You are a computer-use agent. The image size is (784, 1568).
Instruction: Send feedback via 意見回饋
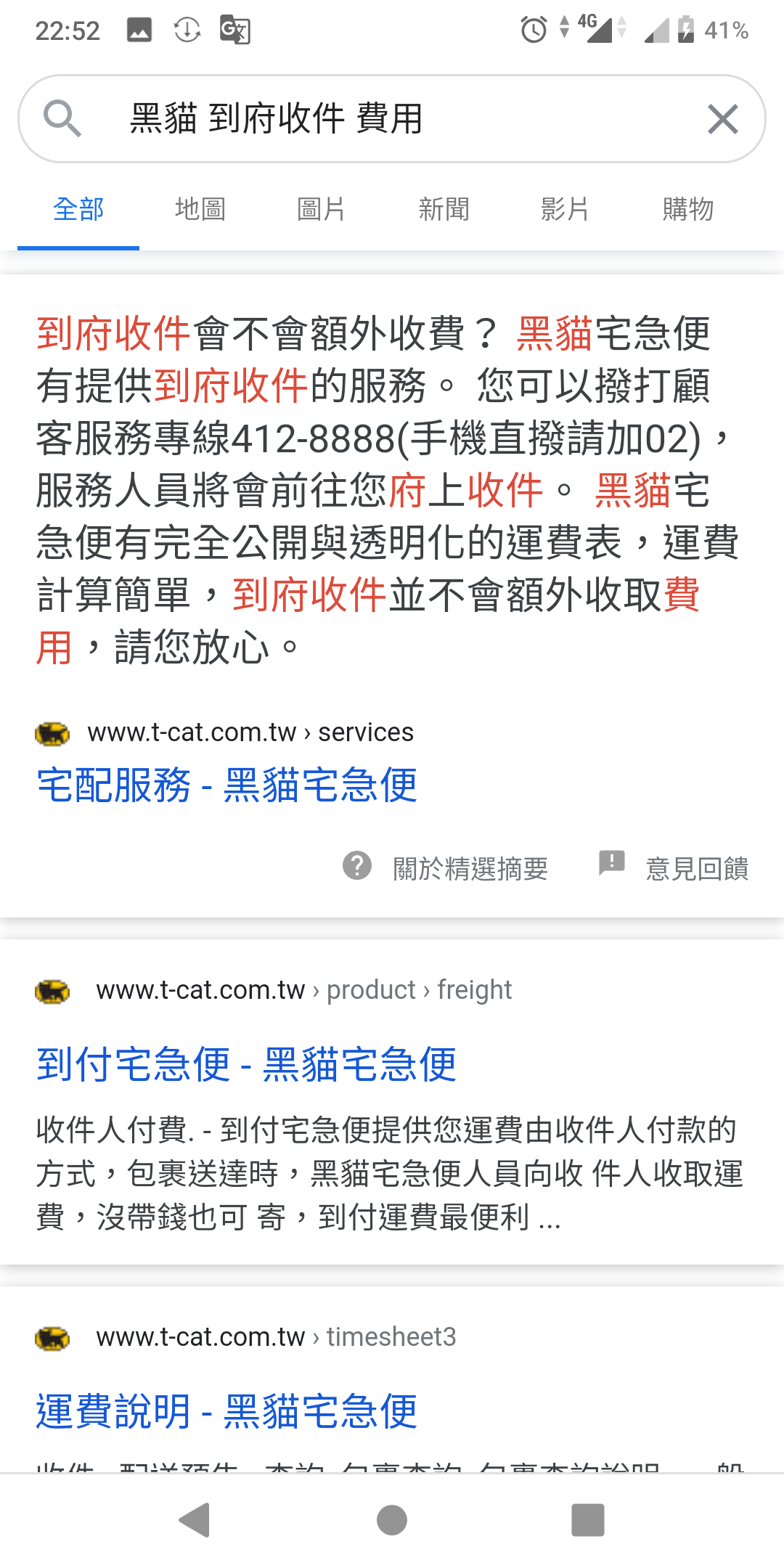[x=674, y=867]
